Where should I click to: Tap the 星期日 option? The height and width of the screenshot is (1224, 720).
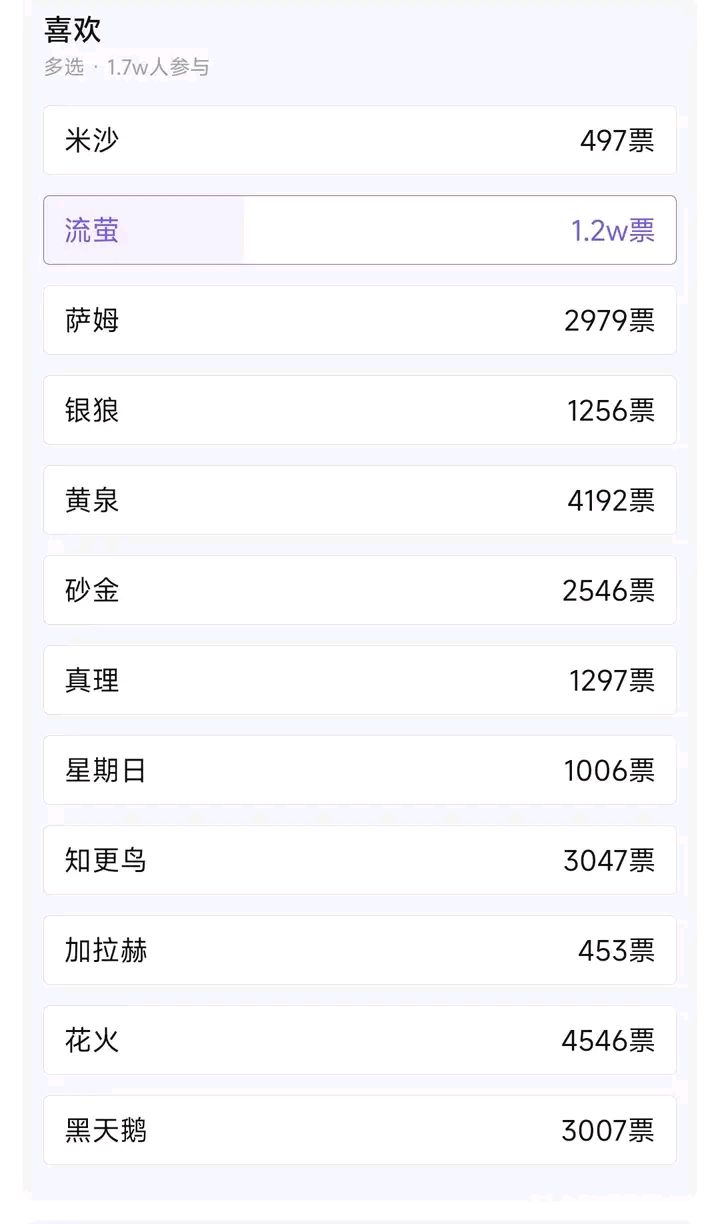pyautogui.click(x=360, y=770)
